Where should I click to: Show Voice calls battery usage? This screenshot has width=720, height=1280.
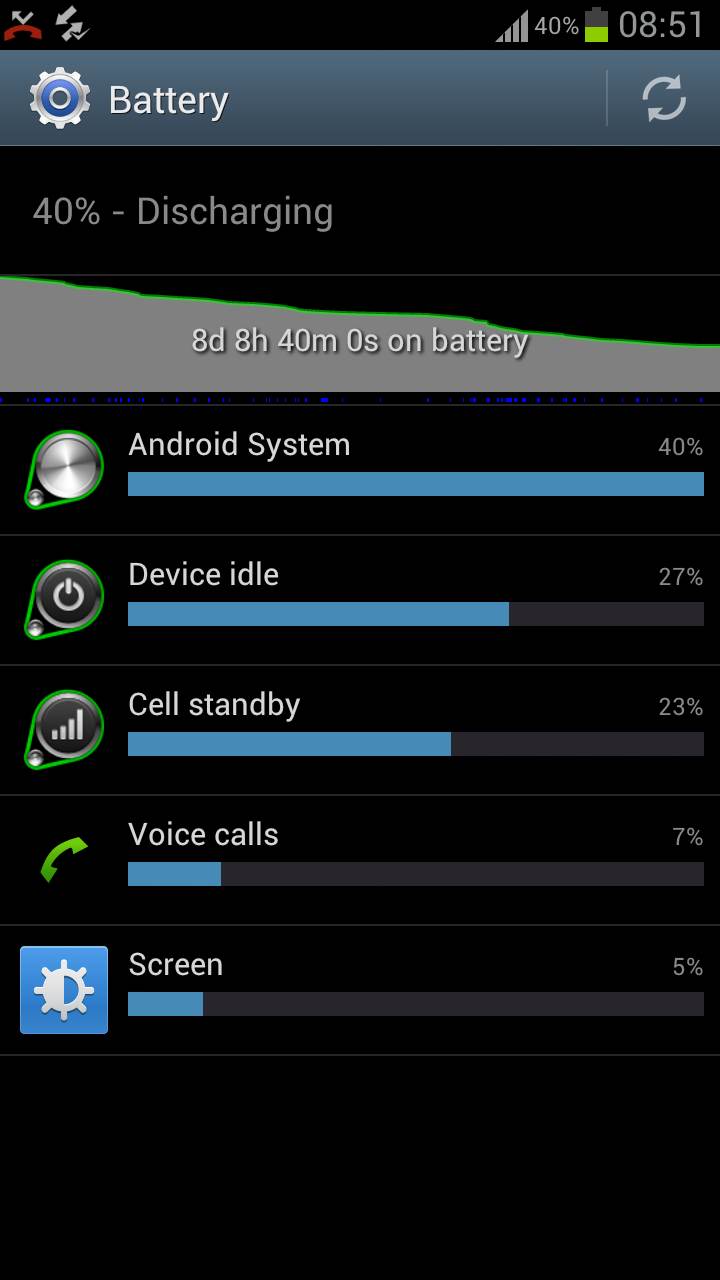[x=360, y=860]
